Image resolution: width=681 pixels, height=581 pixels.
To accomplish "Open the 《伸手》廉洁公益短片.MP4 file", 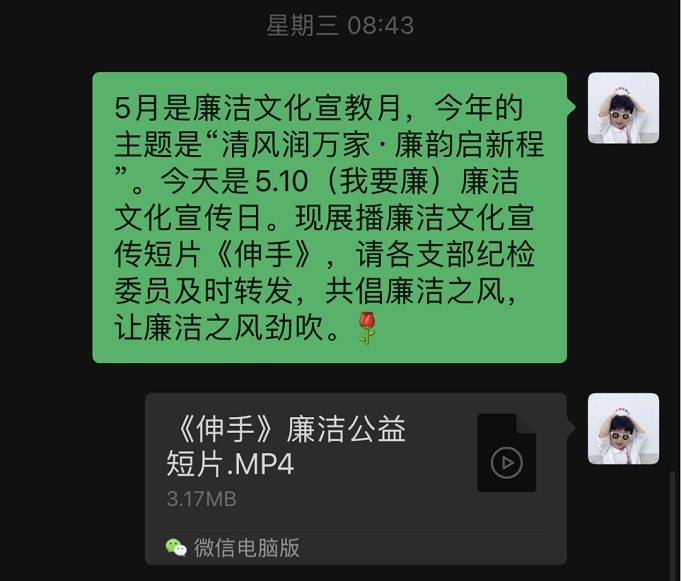I will tap(355, 465).
